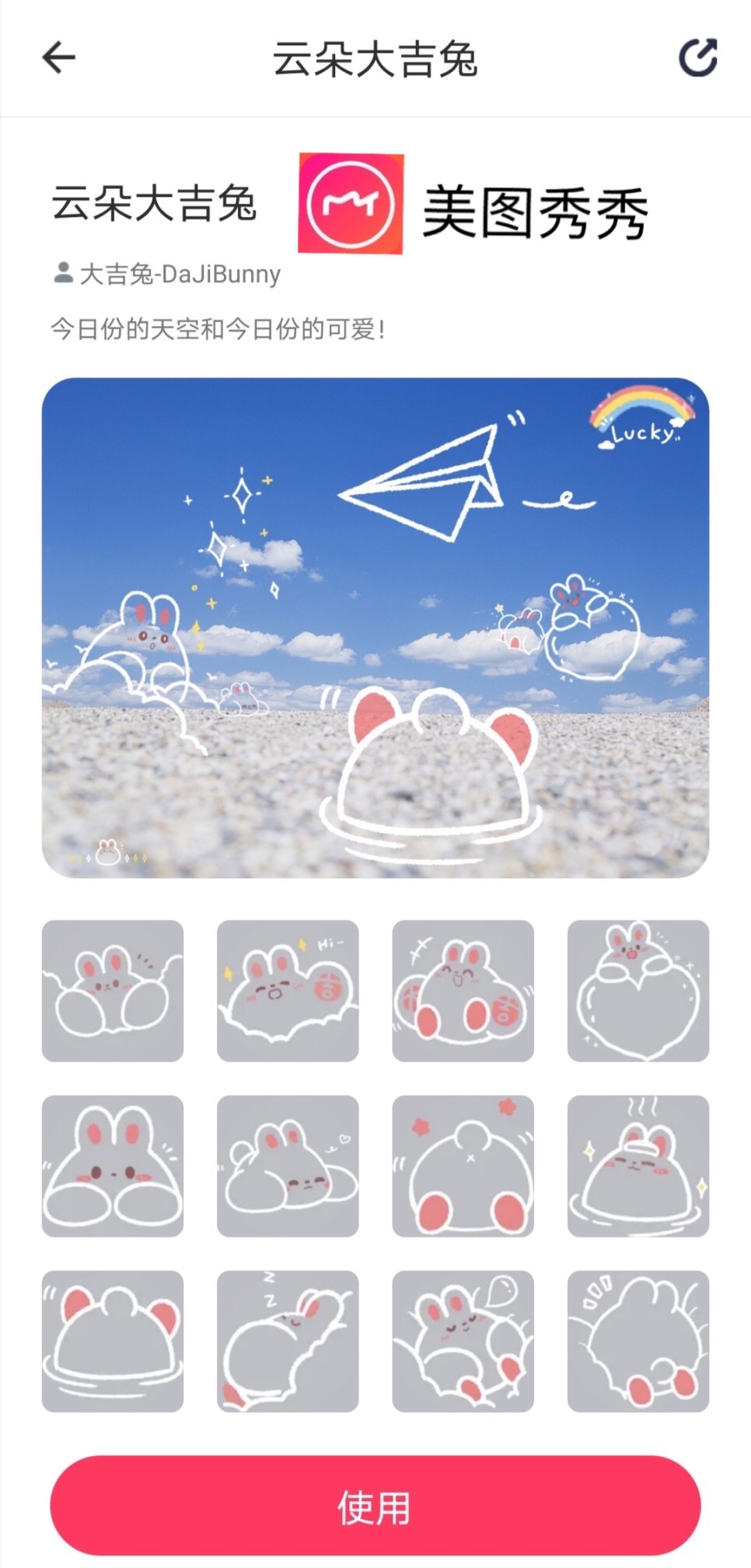Select the bunny with Hi~ sticker
751x1568 pixels.
click(288, 991)
